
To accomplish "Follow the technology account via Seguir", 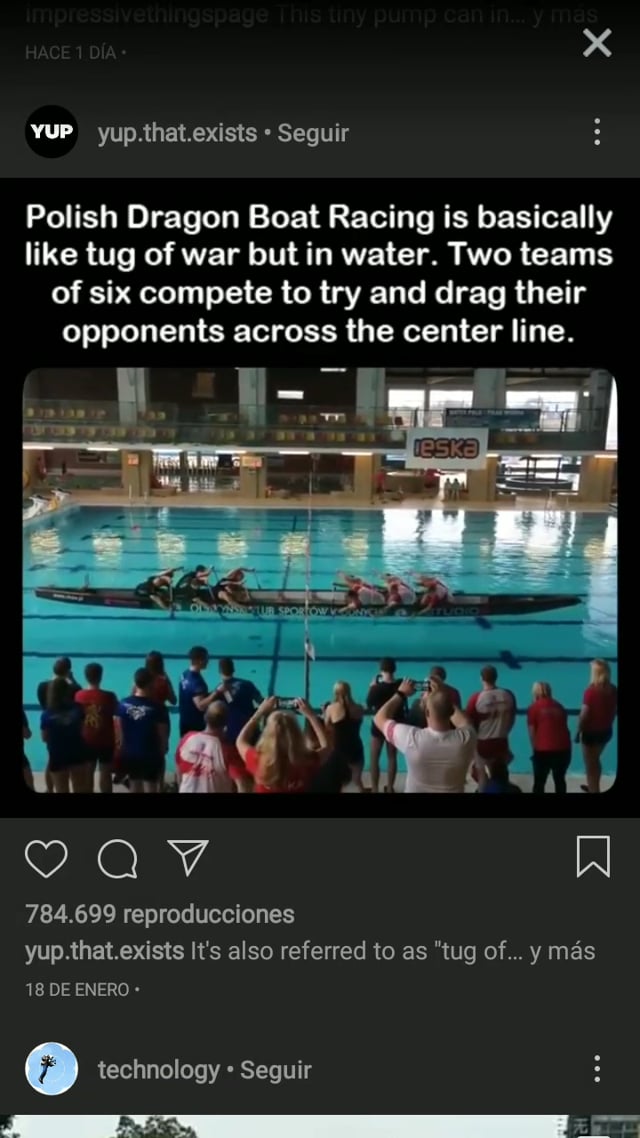I will [276, 1070].
